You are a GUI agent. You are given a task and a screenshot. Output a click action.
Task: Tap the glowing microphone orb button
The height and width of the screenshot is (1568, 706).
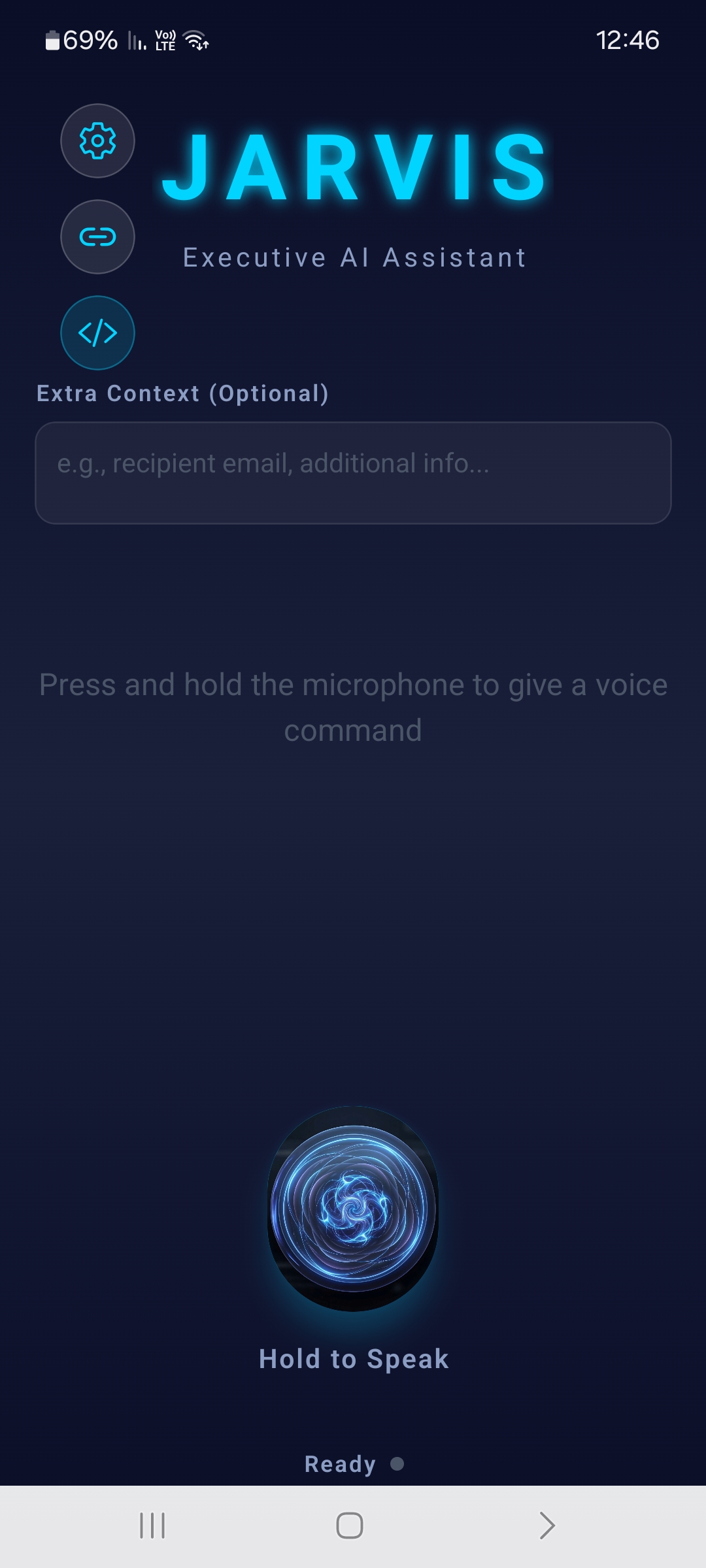353,1209
